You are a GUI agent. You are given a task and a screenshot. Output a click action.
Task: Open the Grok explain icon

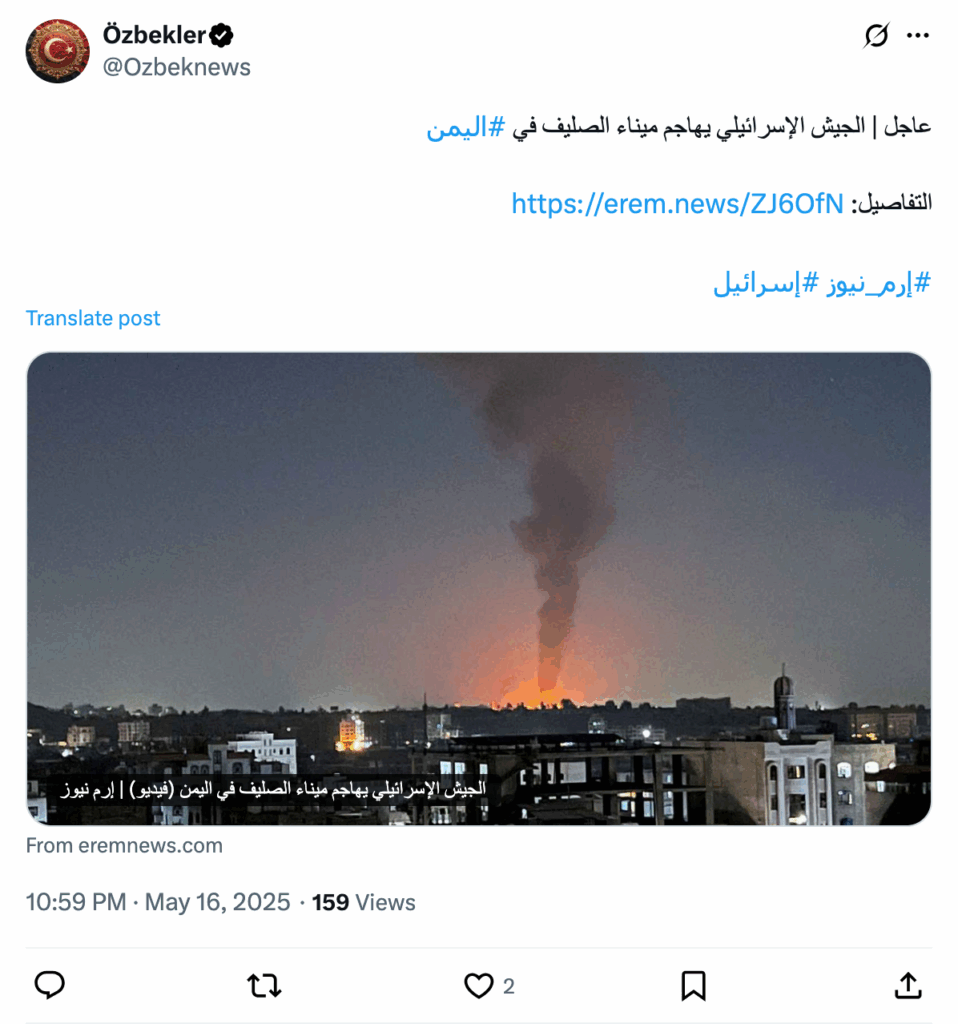(x=875, y=37)
